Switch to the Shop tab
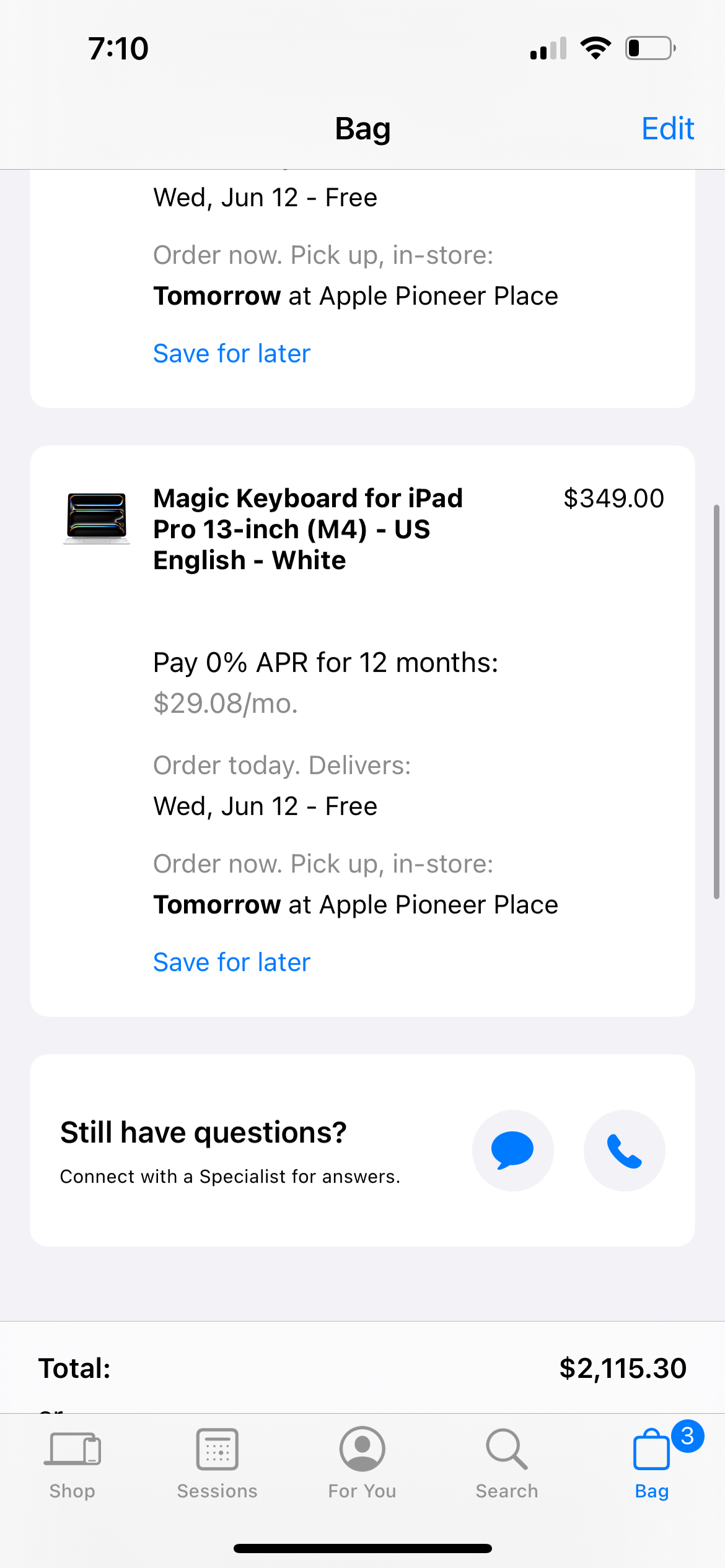This screenshot has height=1568, width=725. 72,1463
